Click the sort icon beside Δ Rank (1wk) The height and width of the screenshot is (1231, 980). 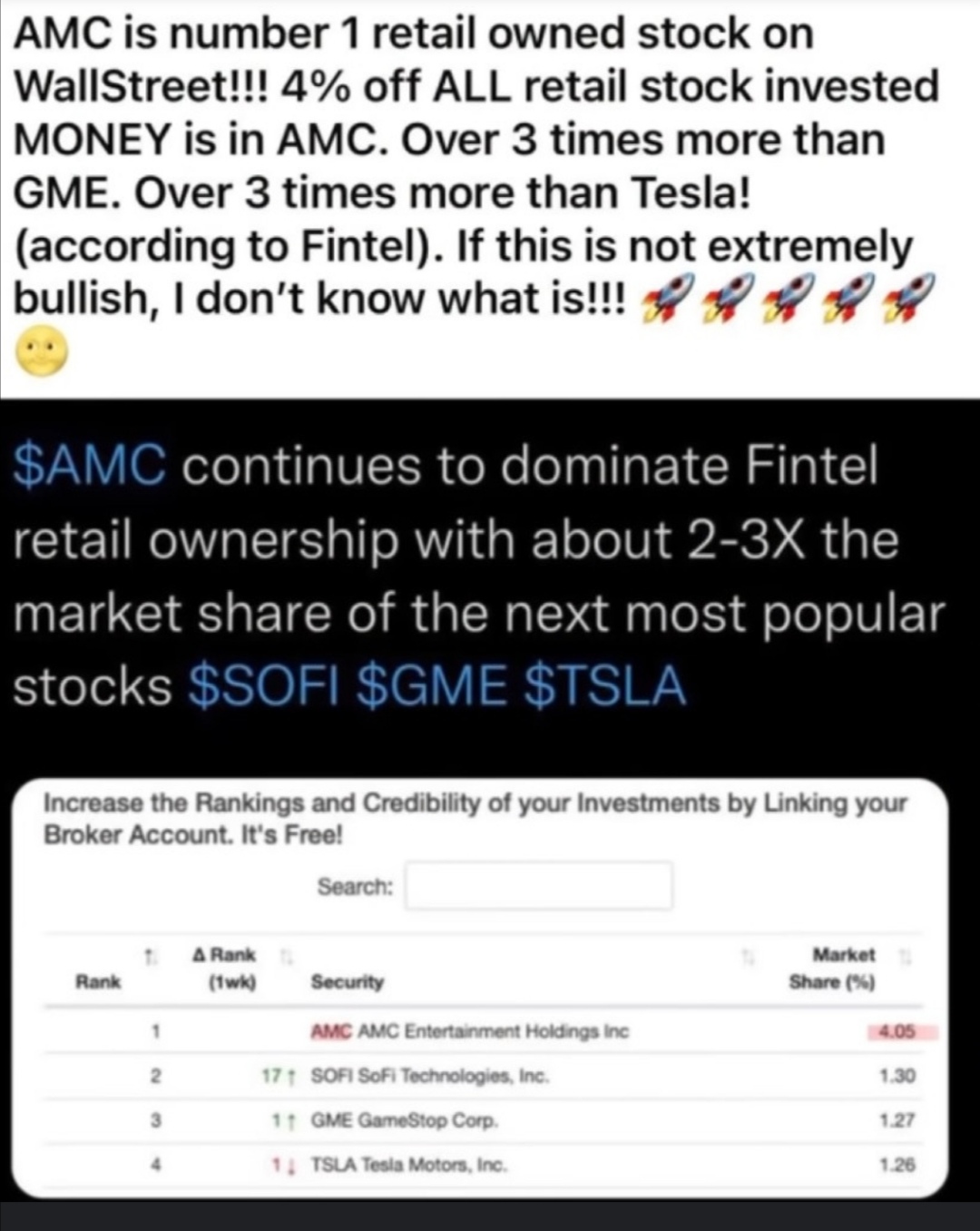pos(287,954)
